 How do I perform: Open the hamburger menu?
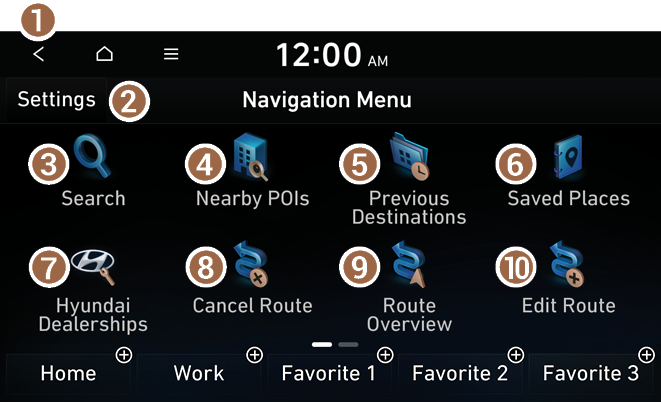171,54
